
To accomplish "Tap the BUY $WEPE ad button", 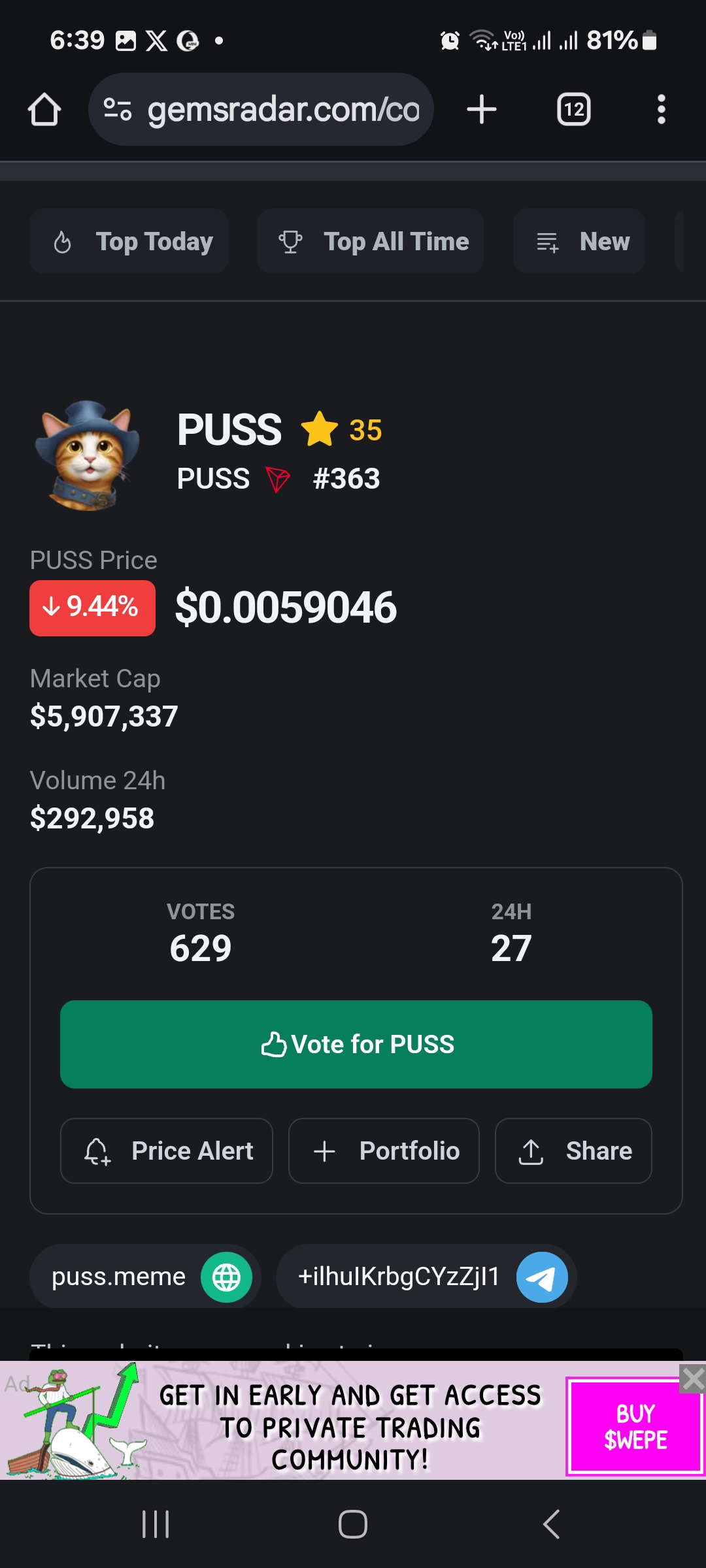I will pos(635,1426).
